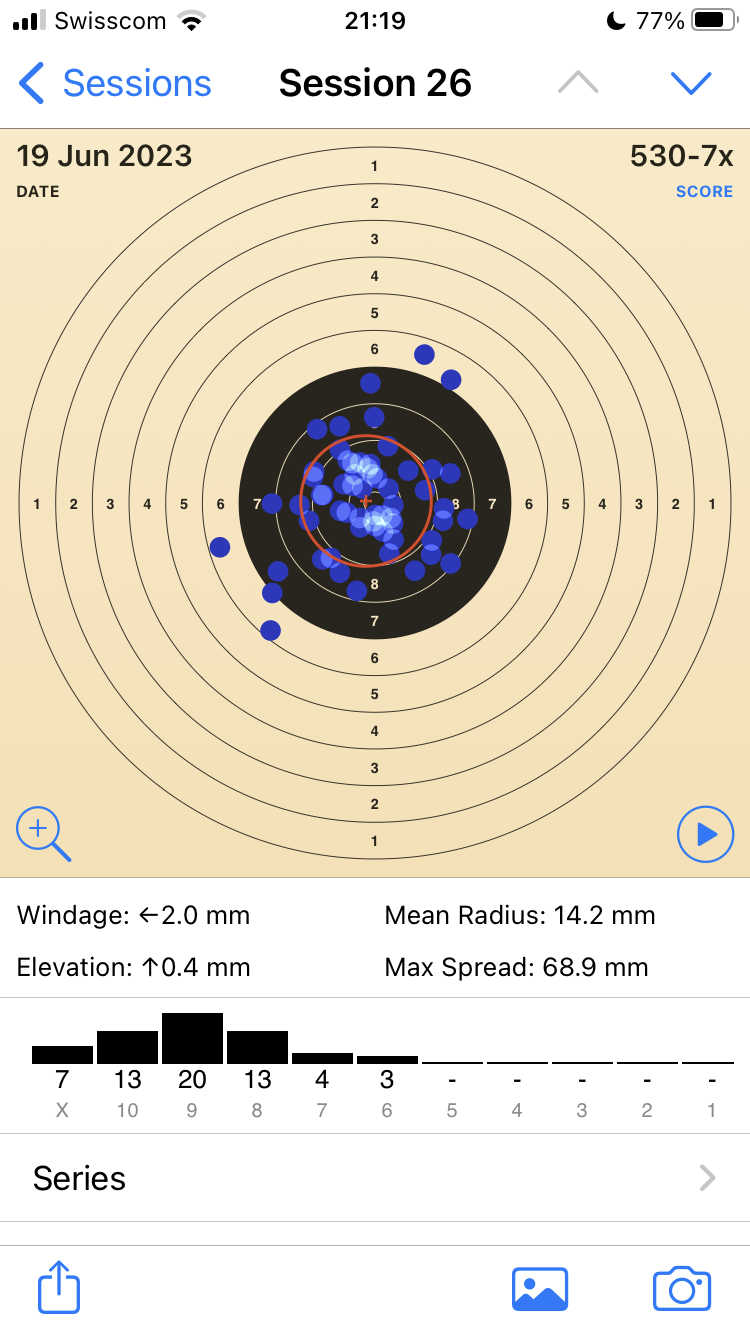Zoom in on the target with magnifier
The image size is (750, 1334).
43,835
